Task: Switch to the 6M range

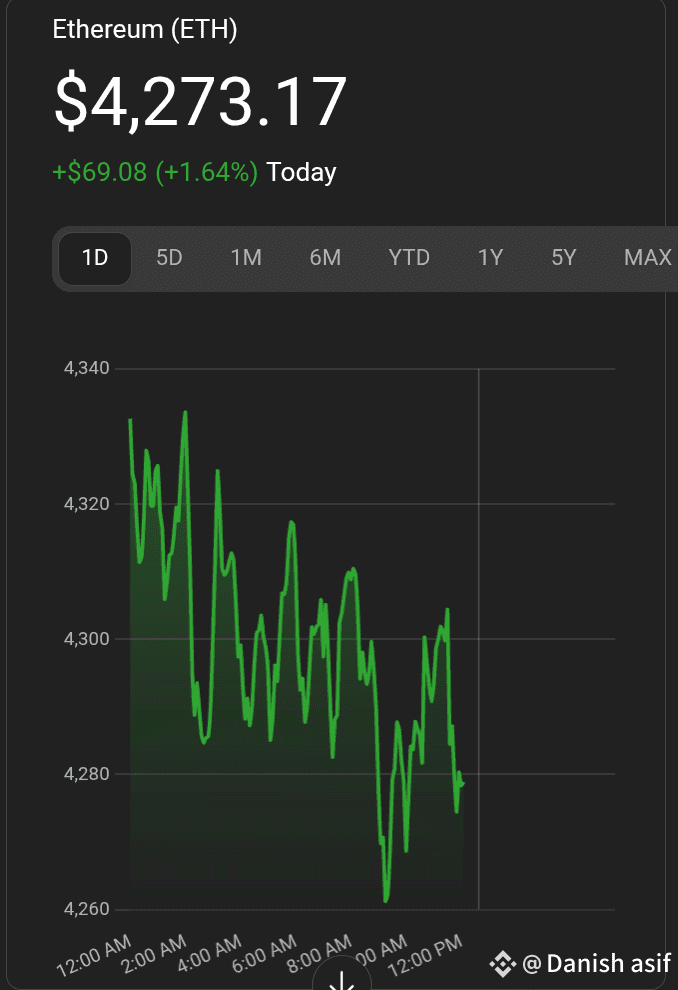Action: (325, 258)
